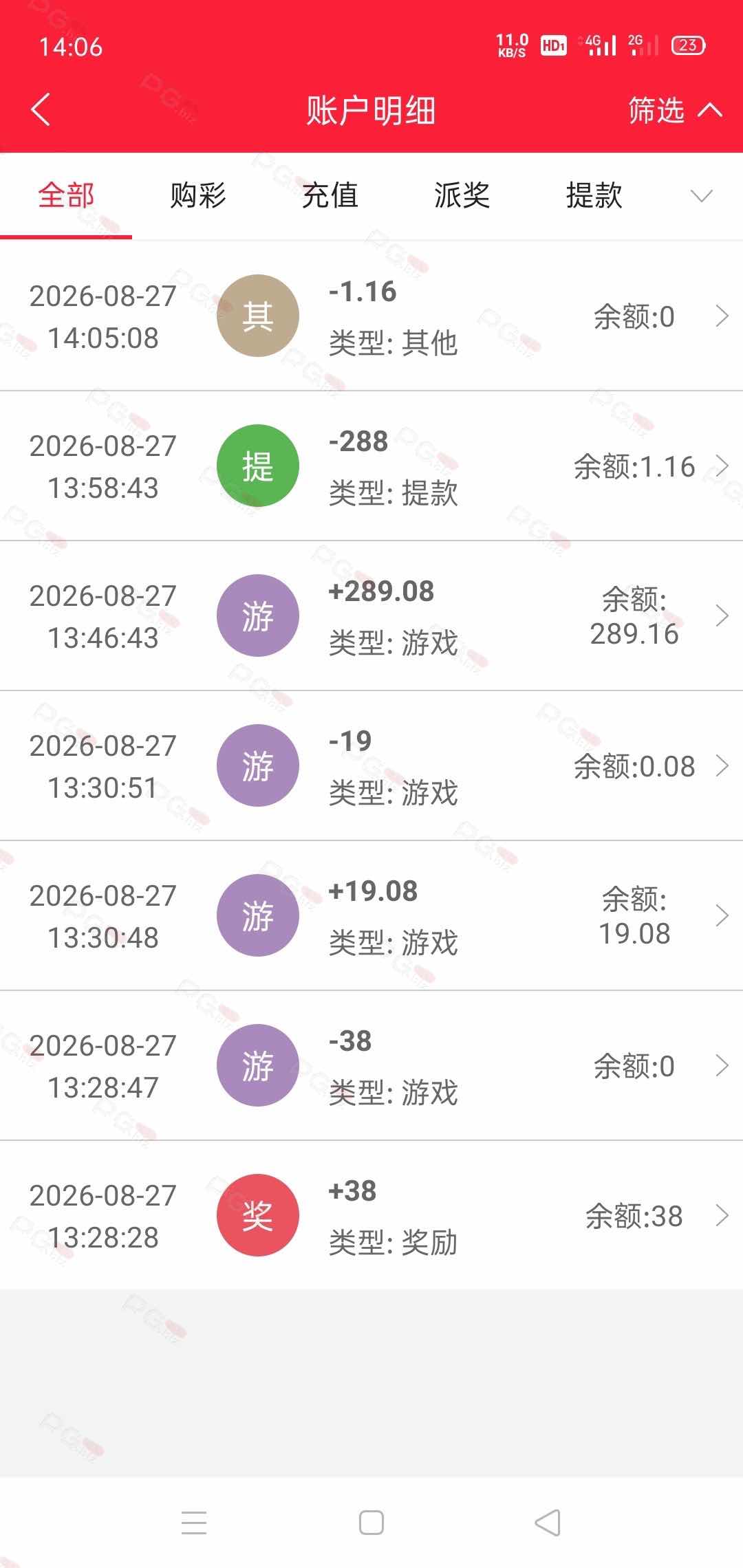The height and width of the screenshot is (1568, 743).
Task: Switch to the 充值 tab
Action: click(330, 195)
